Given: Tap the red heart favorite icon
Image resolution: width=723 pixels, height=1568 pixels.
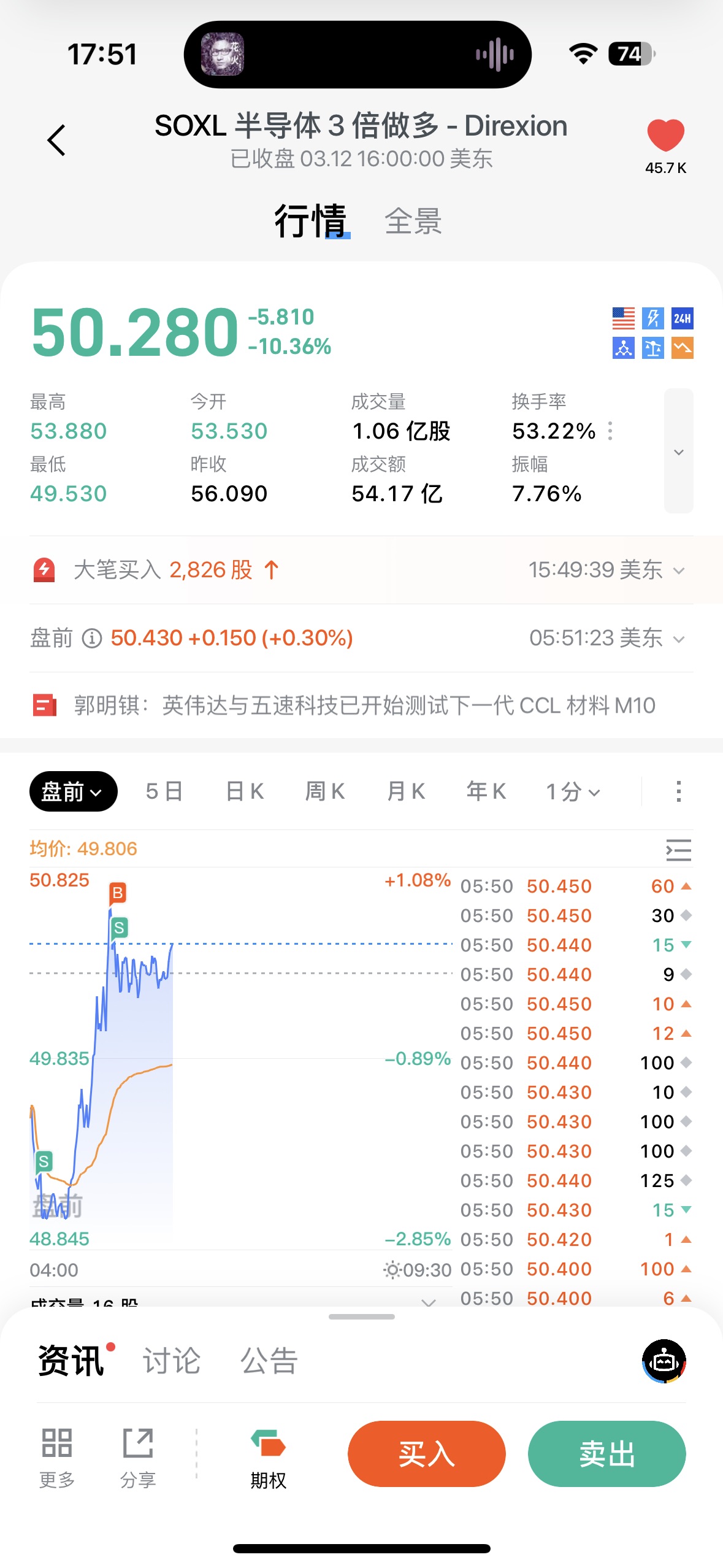Looking at the screenshot, I should coord(665,136).
